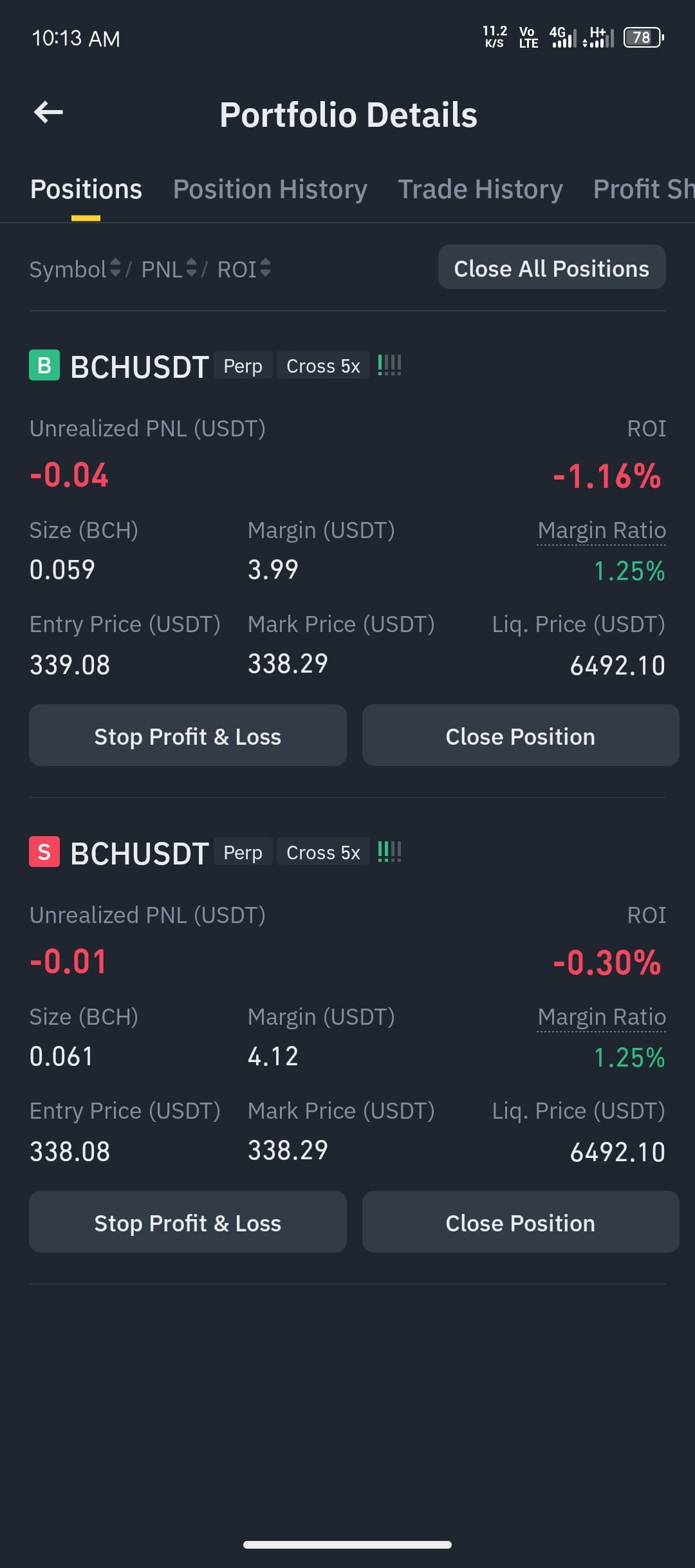Open the Trade History tab
The height and width of the screenshot is (1568, 695).
point(480,189)
